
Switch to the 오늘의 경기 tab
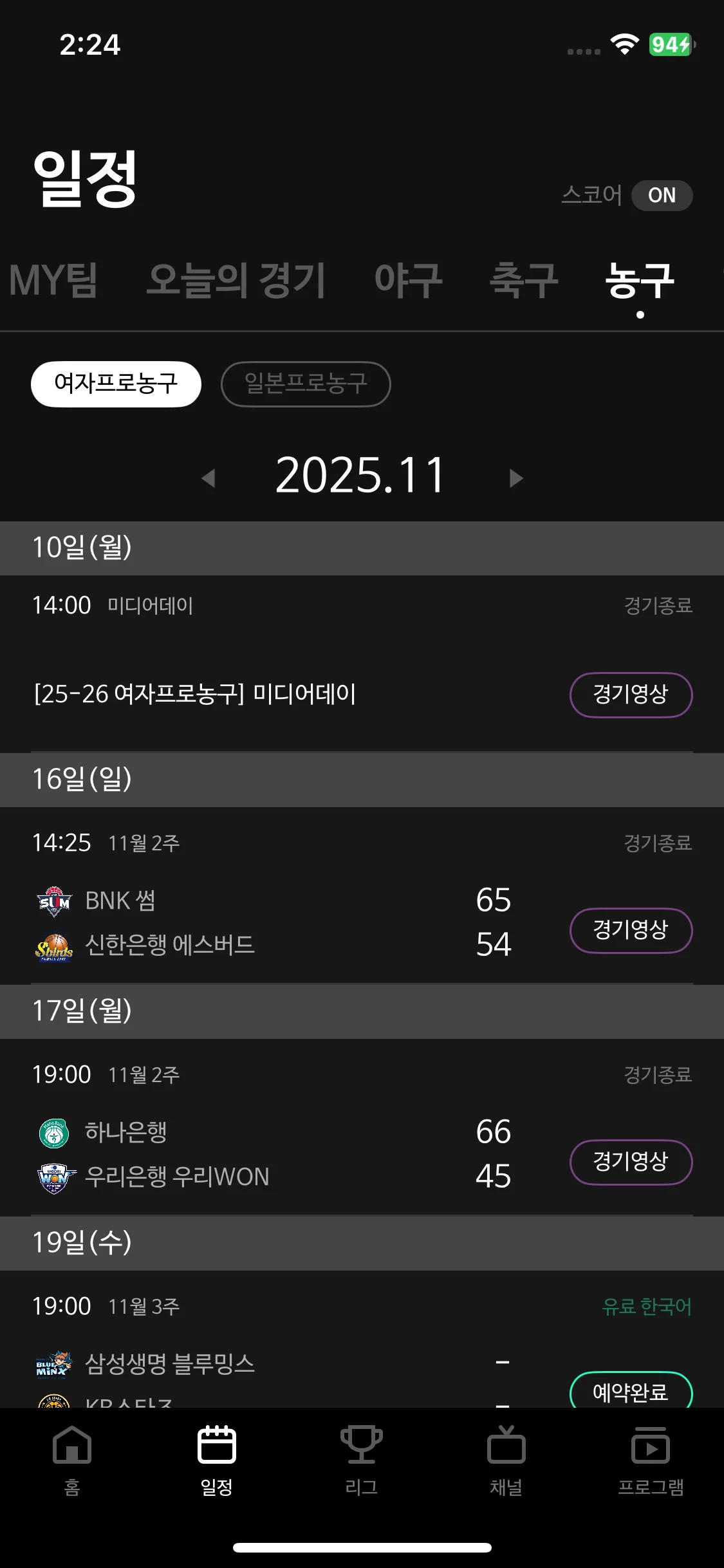click(236, 280)
